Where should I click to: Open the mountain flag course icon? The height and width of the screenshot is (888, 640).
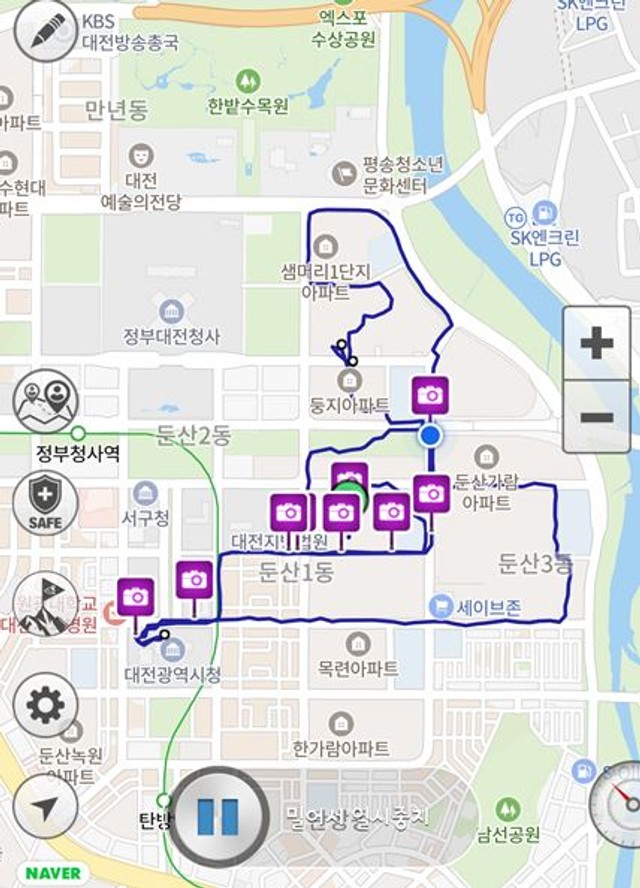[45, 603]
